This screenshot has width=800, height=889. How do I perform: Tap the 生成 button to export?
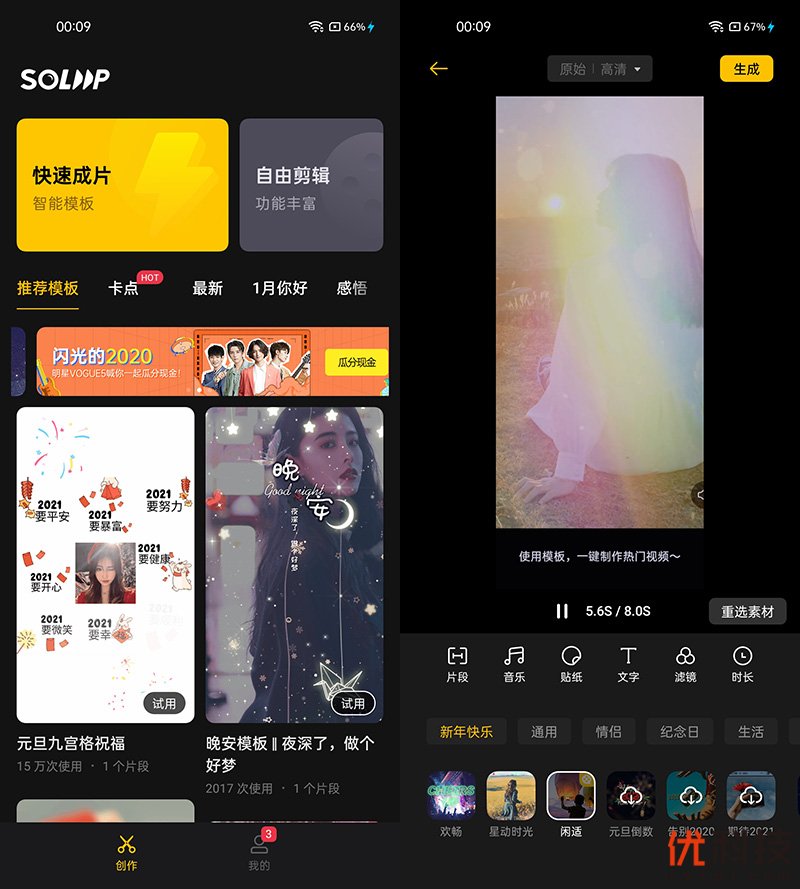746,69
